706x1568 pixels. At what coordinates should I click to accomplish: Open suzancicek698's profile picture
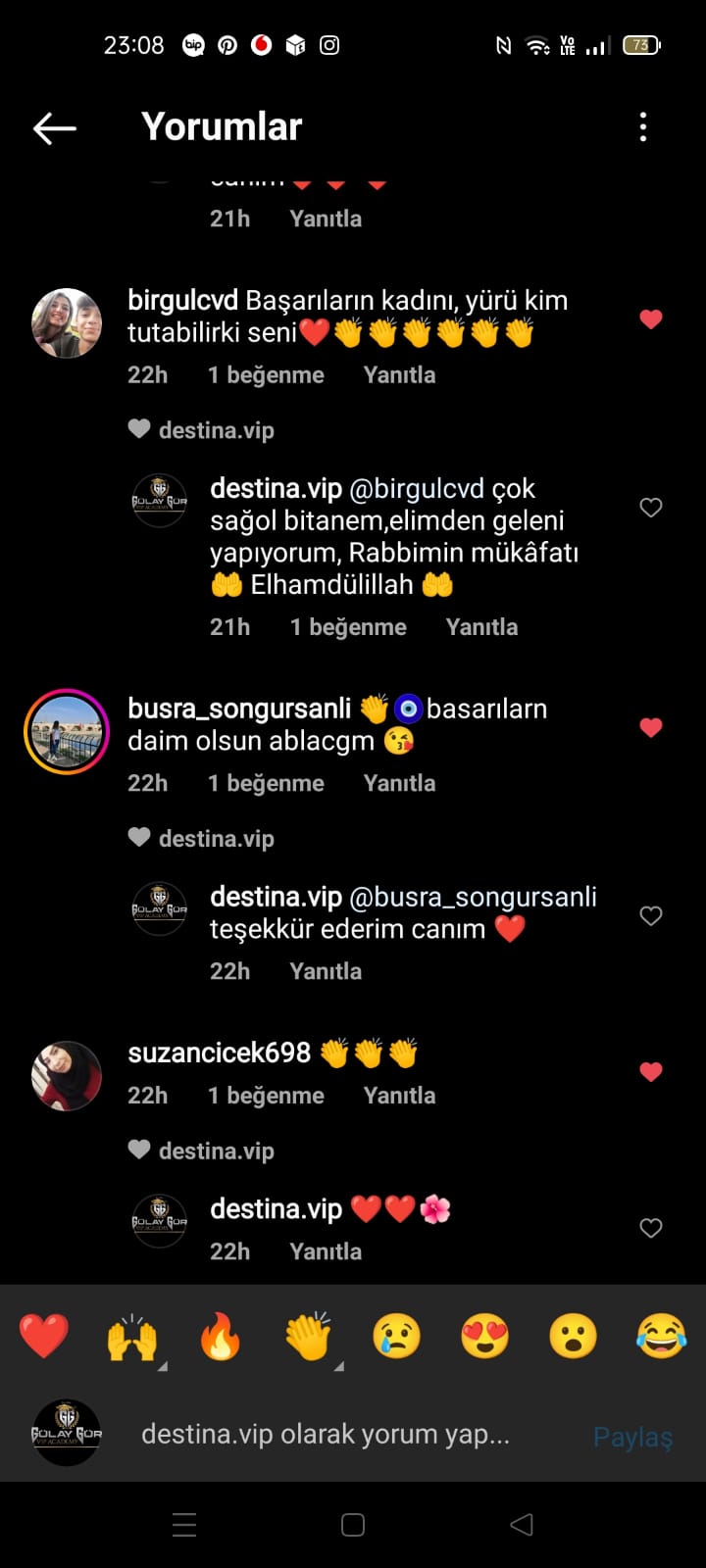click(67, 1076)
